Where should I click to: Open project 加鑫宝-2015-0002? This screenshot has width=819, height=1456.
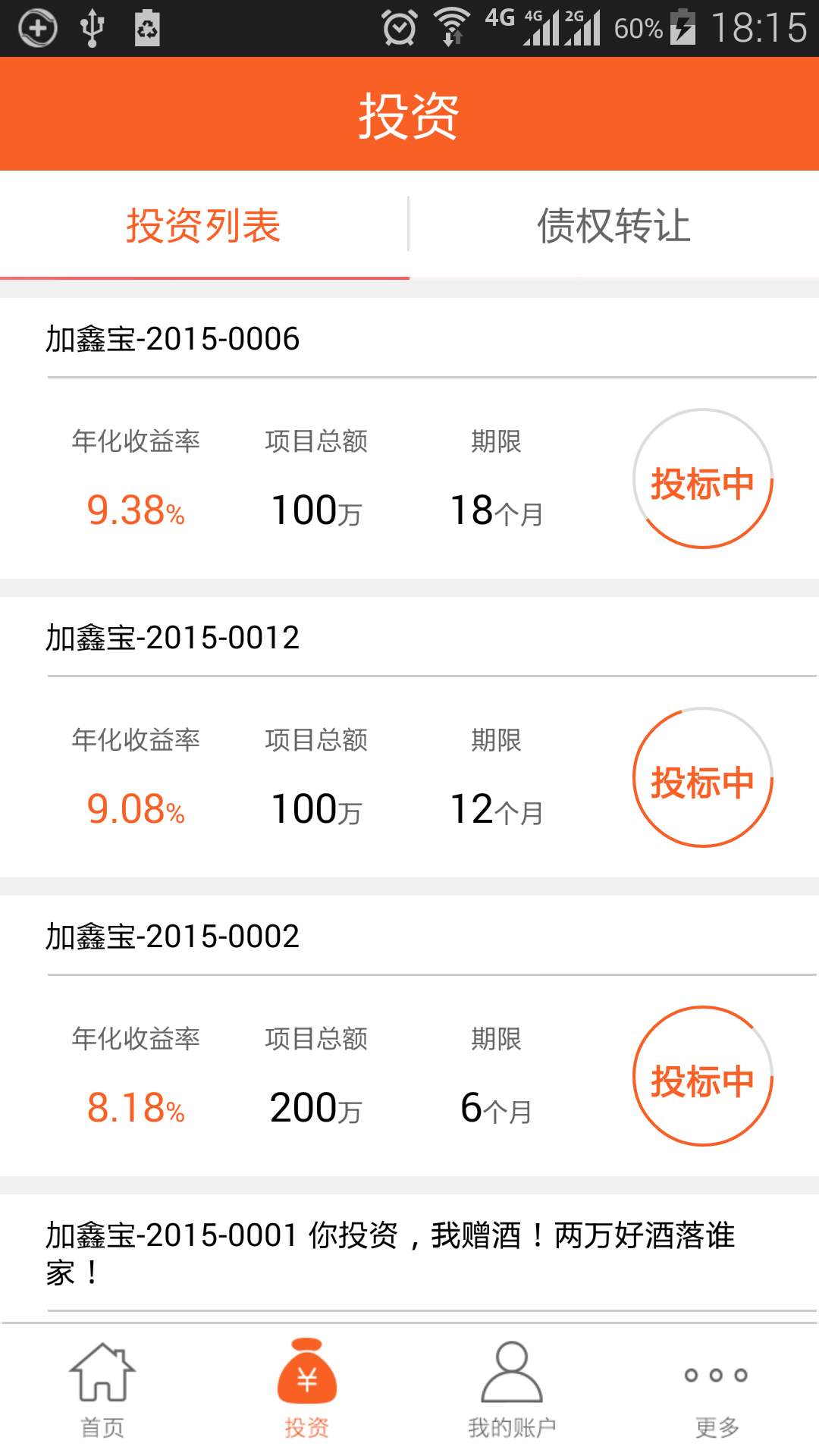click(x=173, y=937)
